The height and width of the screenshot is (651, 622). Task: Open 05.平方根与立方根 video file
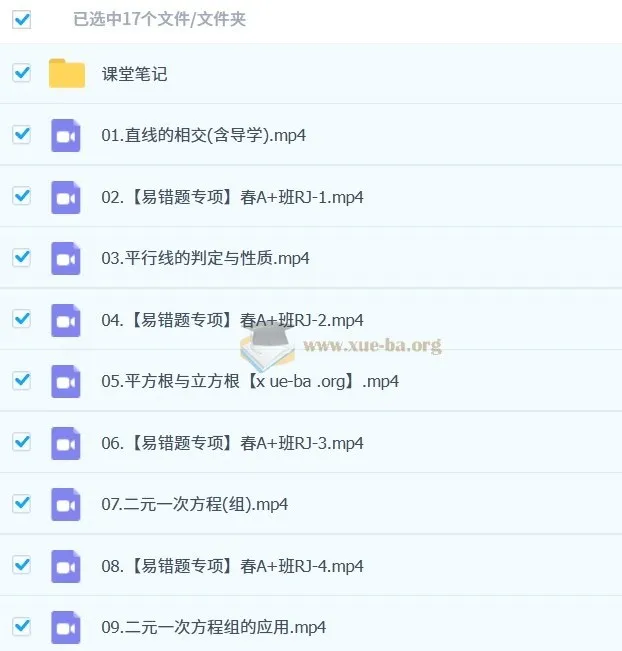pyautogui.click(x=250, y=382)
